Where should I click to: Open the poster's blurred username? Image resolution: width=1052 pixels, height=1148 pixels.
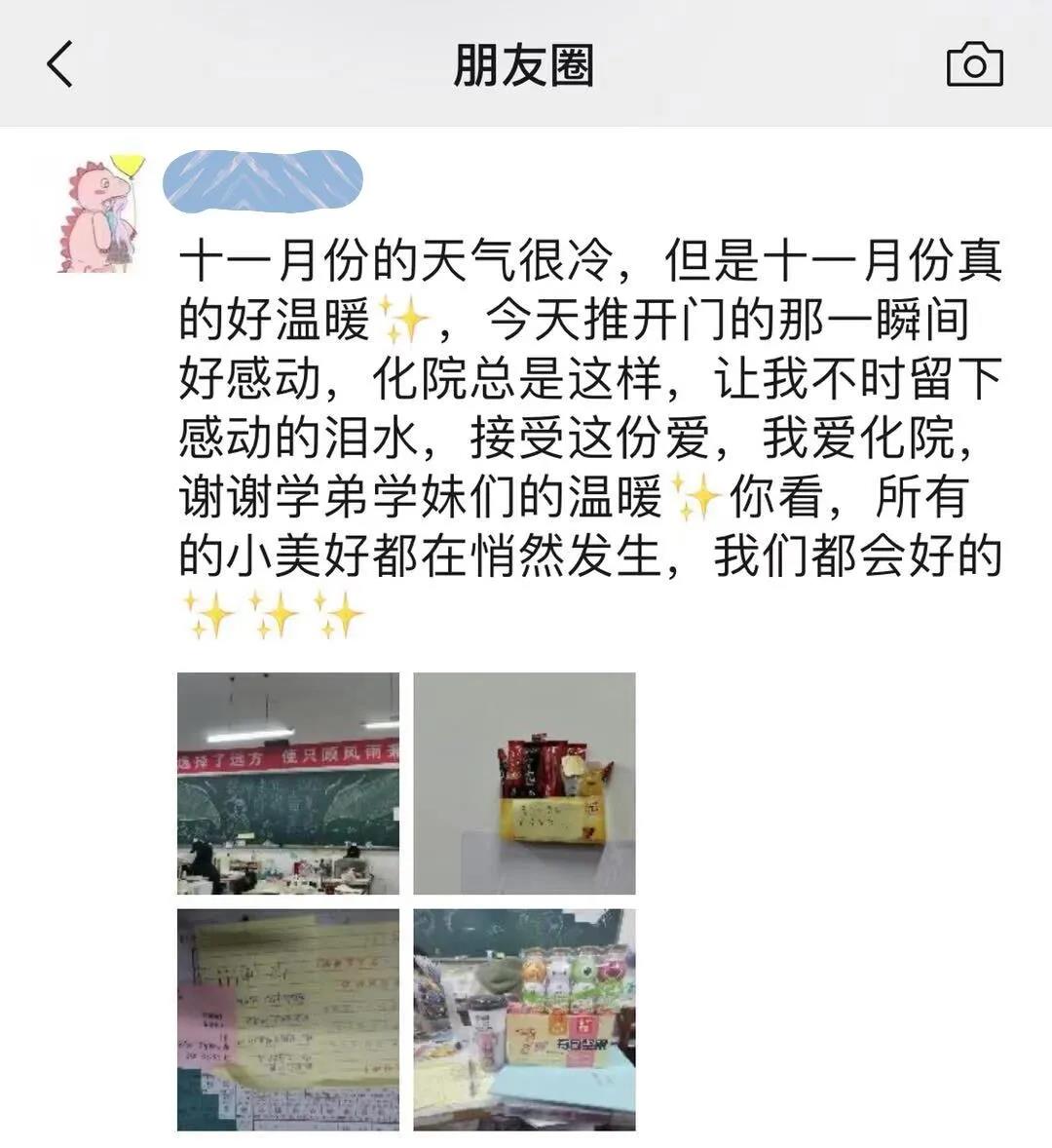click(x=263, y=181)
